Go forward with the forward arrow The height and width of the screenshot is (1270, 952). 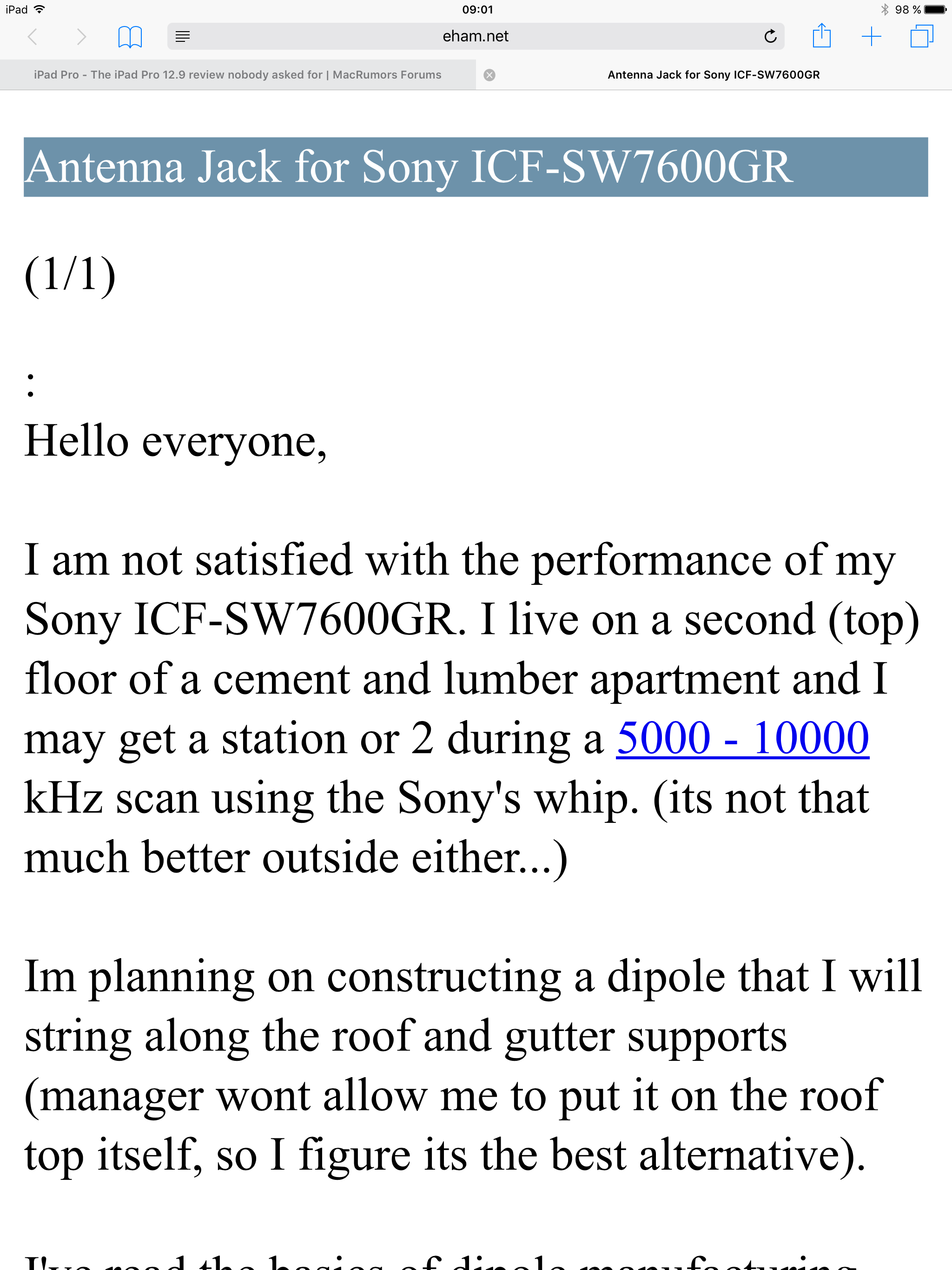(81, 37)
